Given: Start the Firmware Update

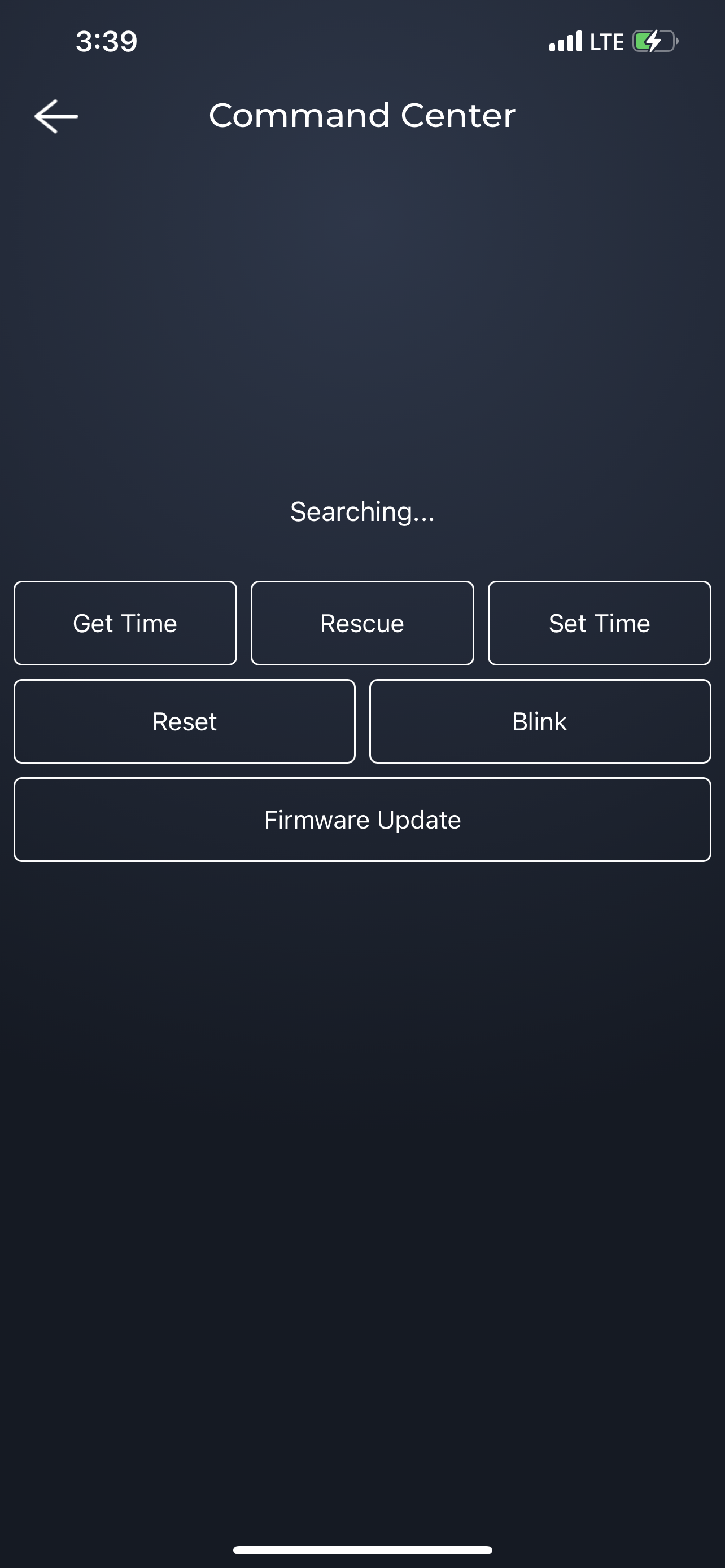Looking at the screenshot, I should point(362,820).
